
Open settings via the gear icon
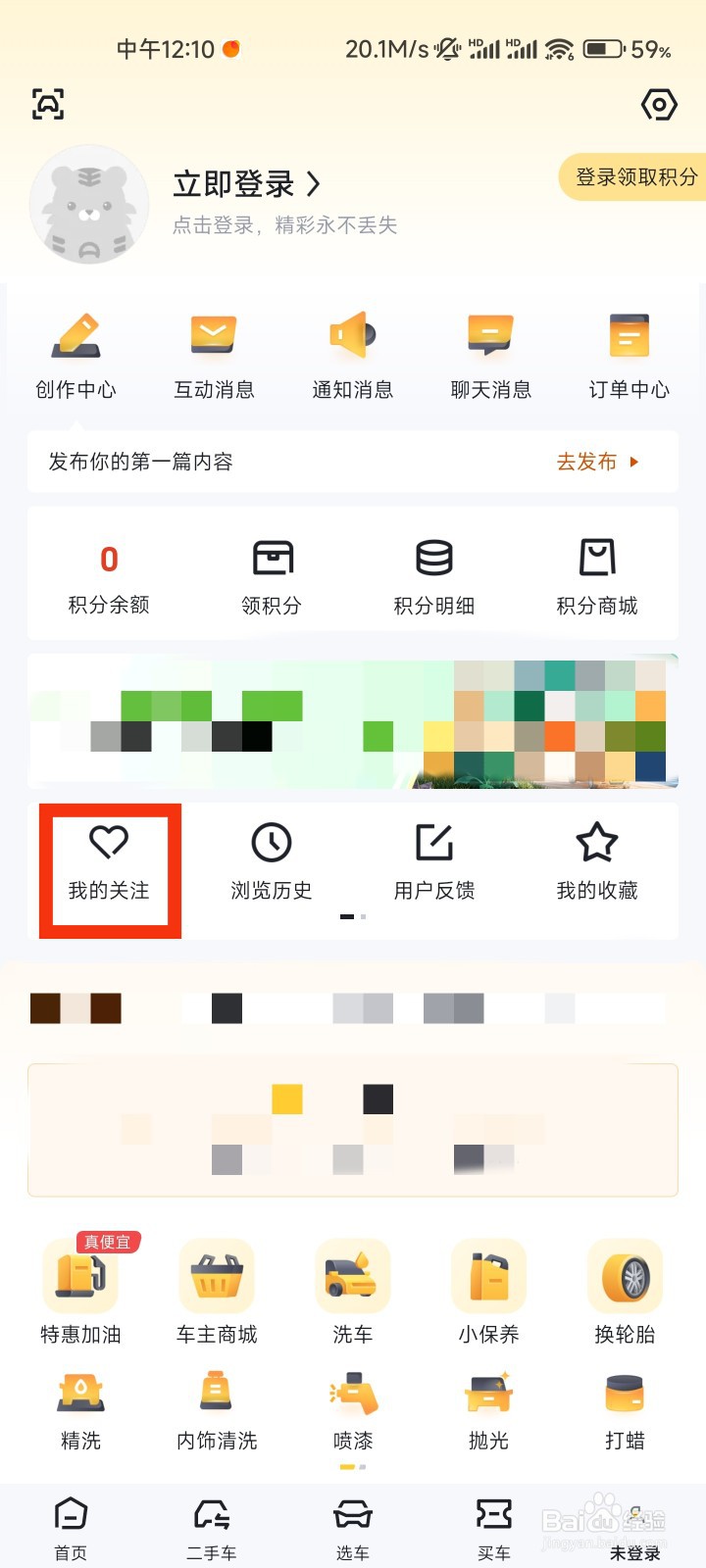(659, 104)
